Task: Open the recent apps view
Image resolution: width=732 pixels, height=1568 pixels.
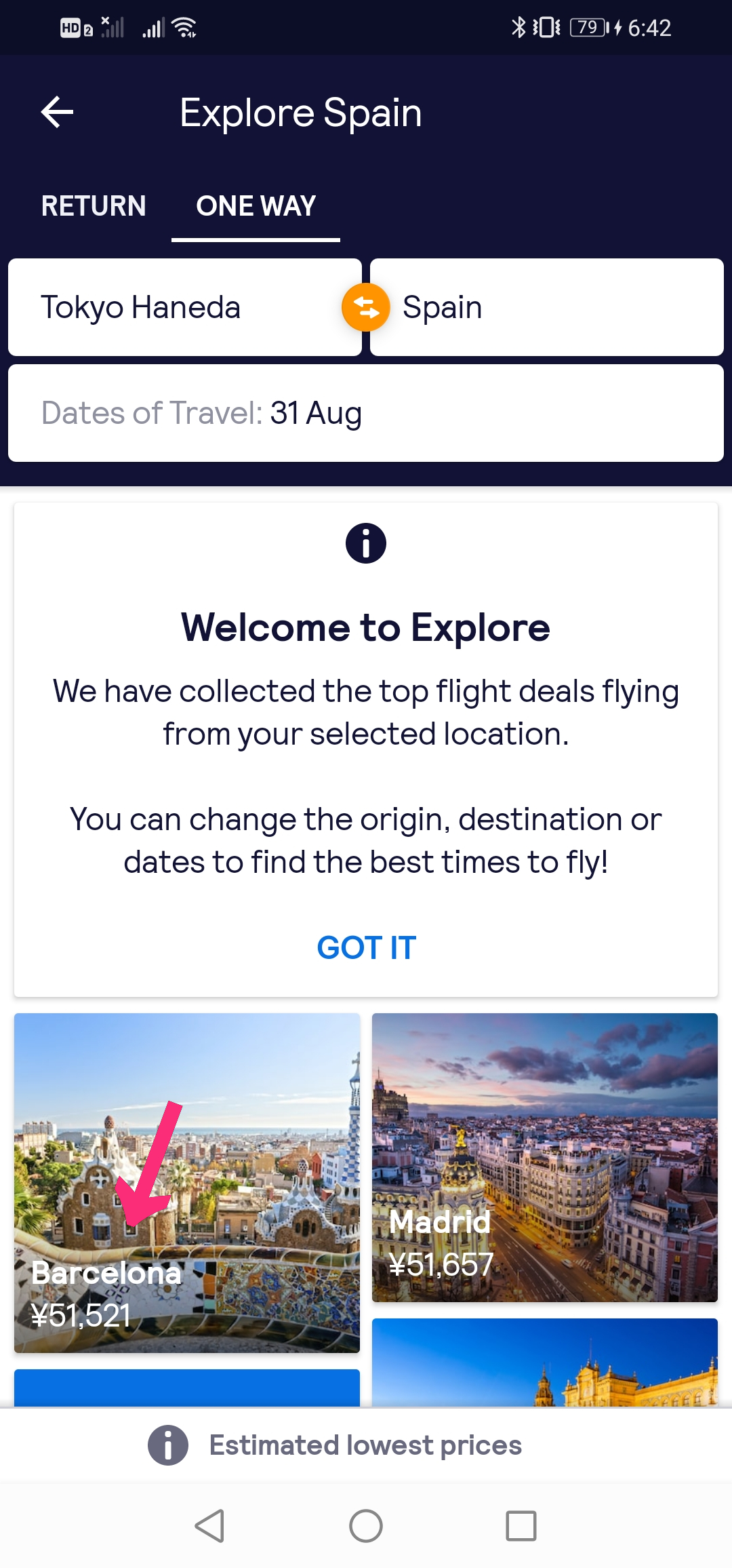Action: 521,1526
